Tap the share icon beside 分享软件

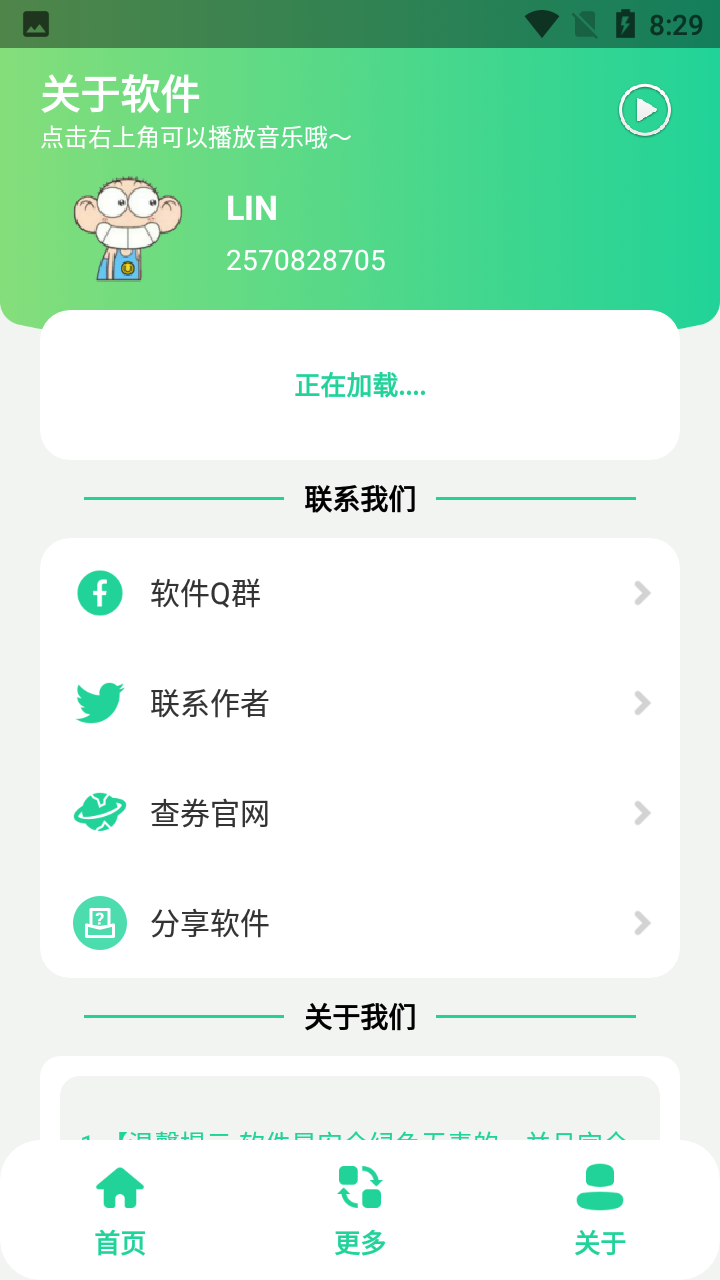99,923
